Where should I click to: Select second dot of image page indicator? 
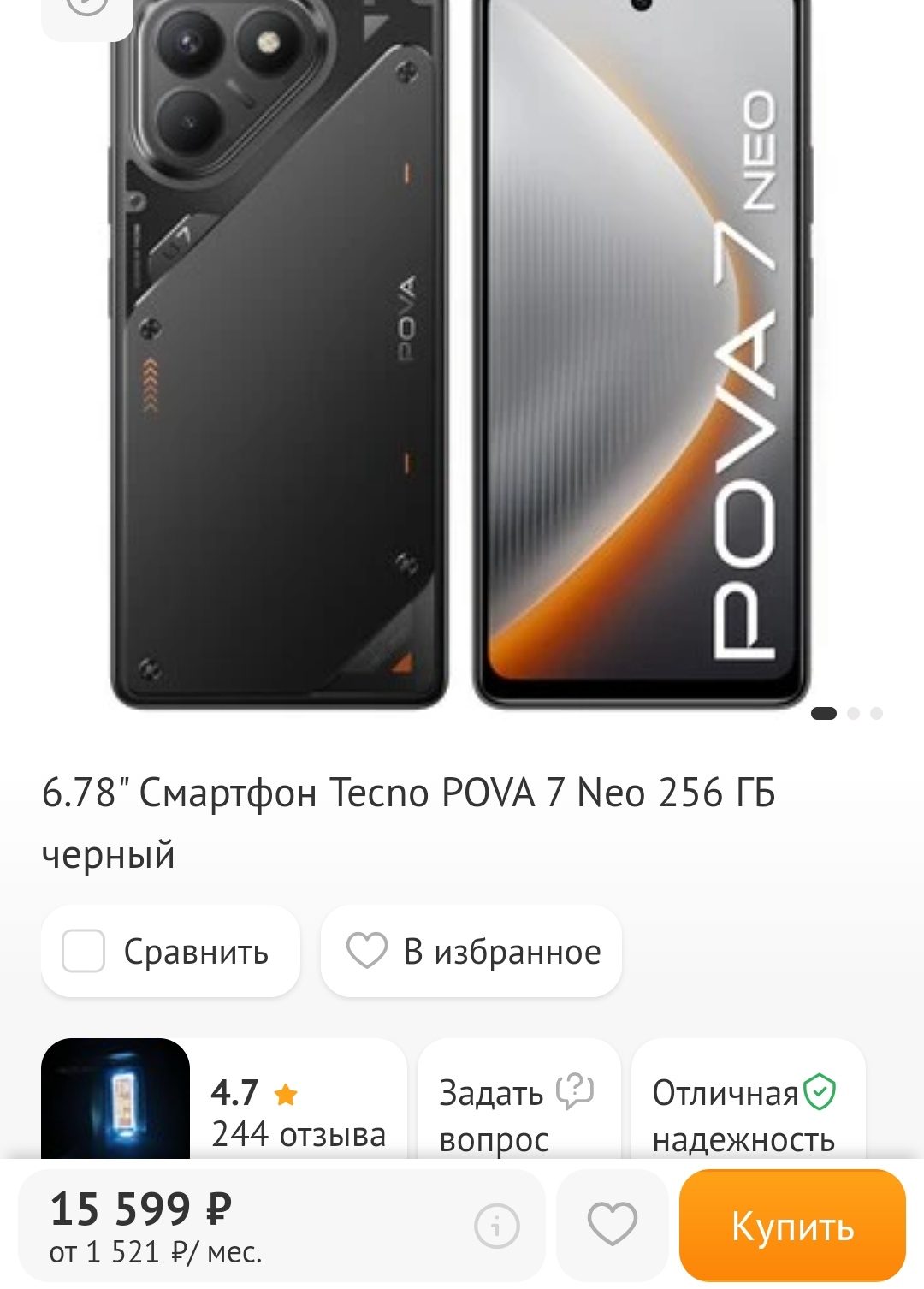coord(853,713)
